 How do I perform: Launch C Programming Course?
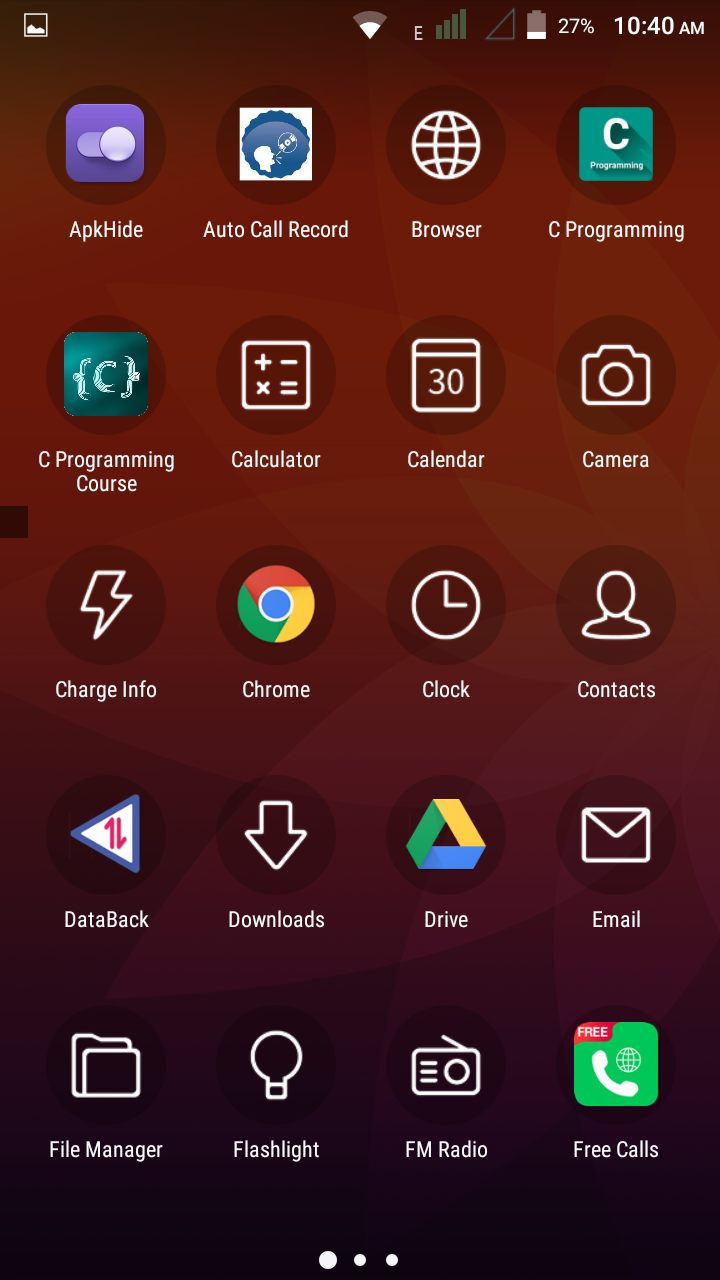tap(106, 374)
